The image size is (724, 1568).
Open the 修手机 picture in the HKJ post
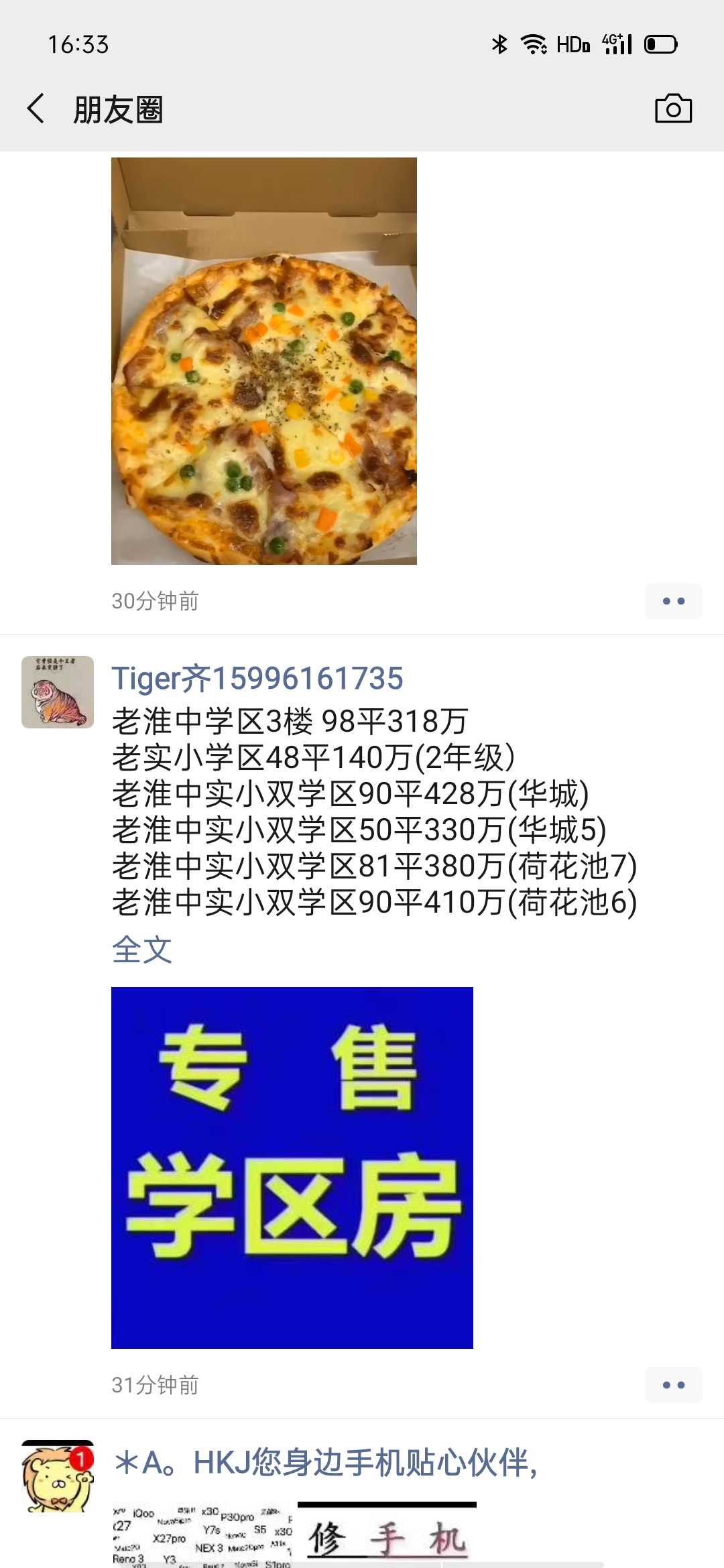[x=387, y=1534]
